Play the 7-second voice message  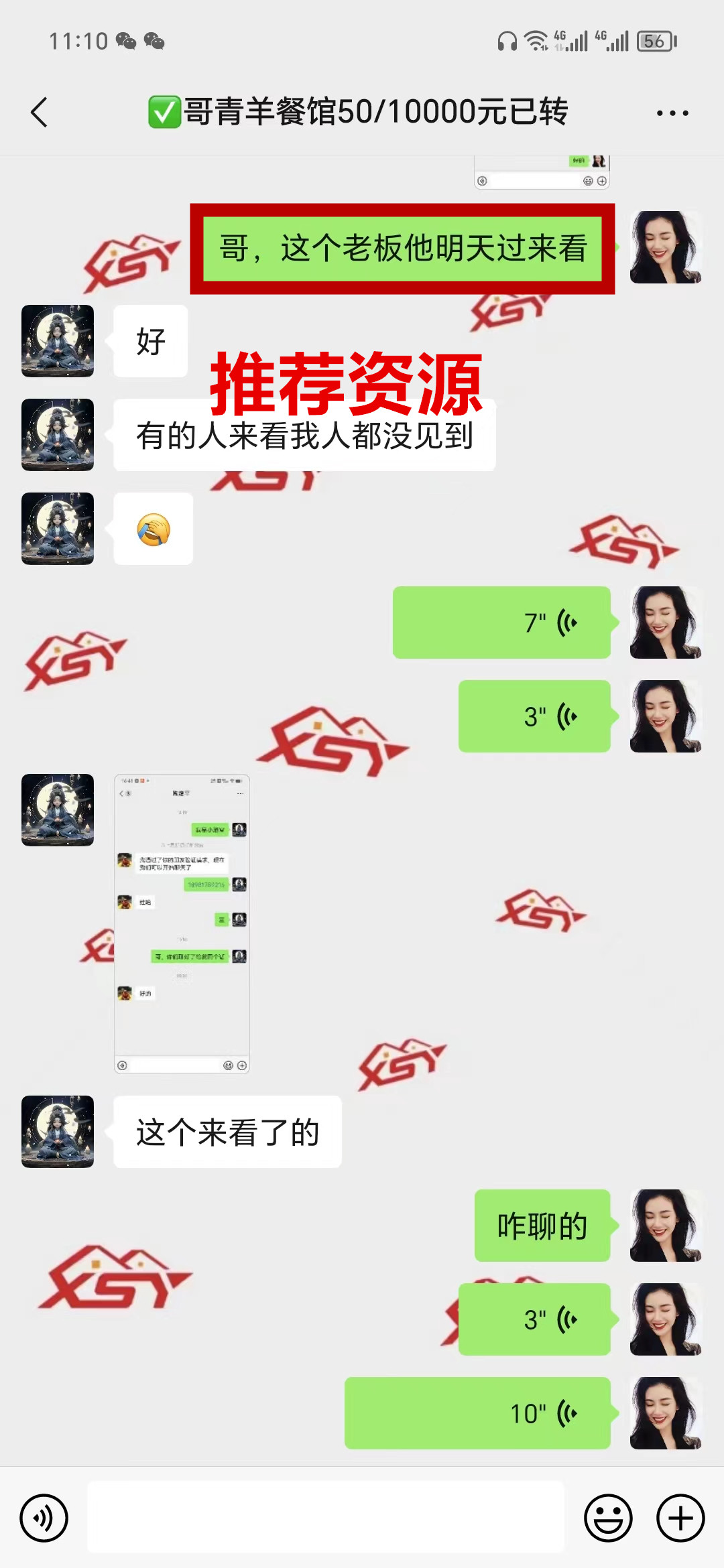click(501, 623)
